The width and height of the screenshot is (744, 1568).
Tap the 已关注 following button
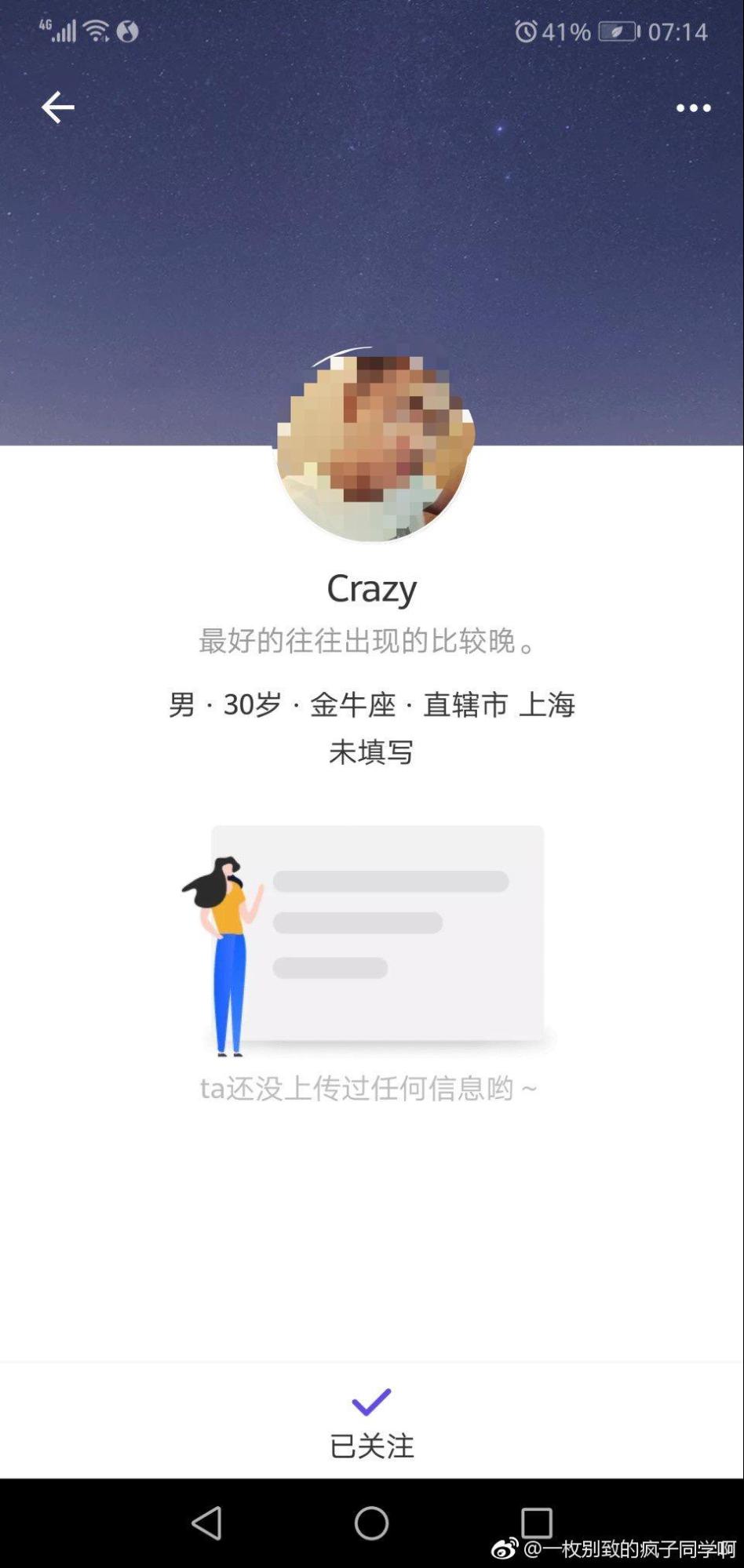(x=371, y=1424)
